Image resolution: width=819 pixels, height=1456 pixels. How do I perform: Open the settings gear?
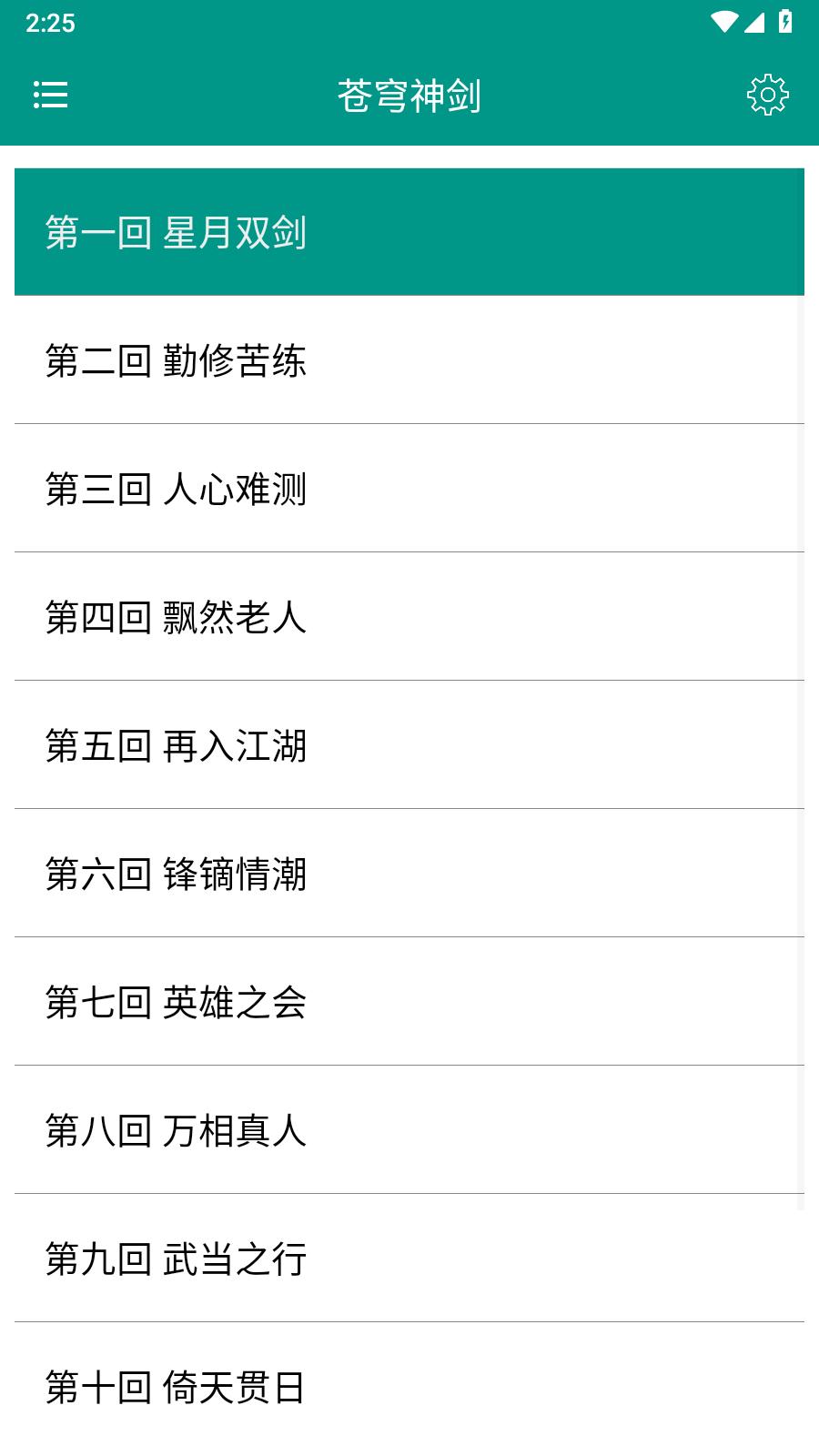click(767, 95)
